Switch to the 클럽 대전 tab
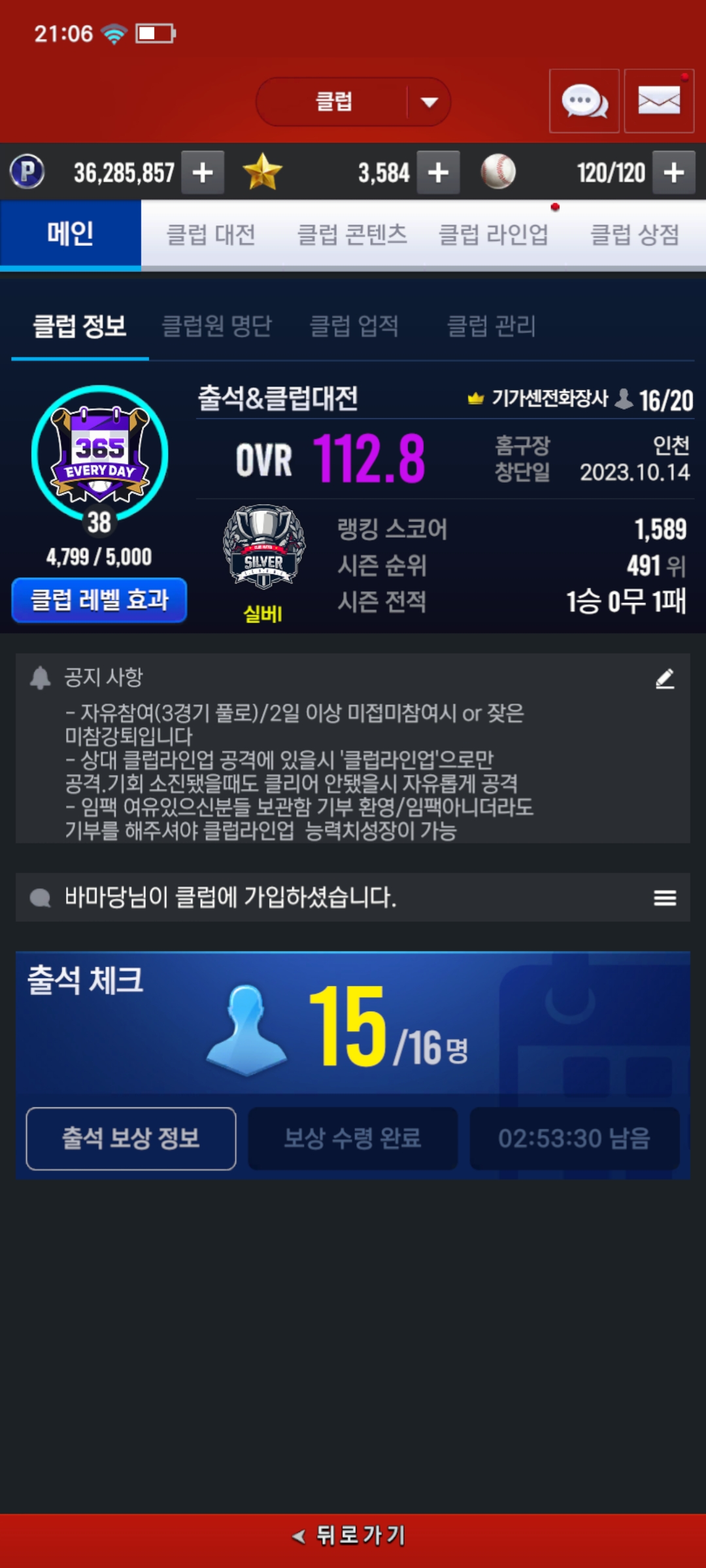706x1568 pixels. pos(211,235)
